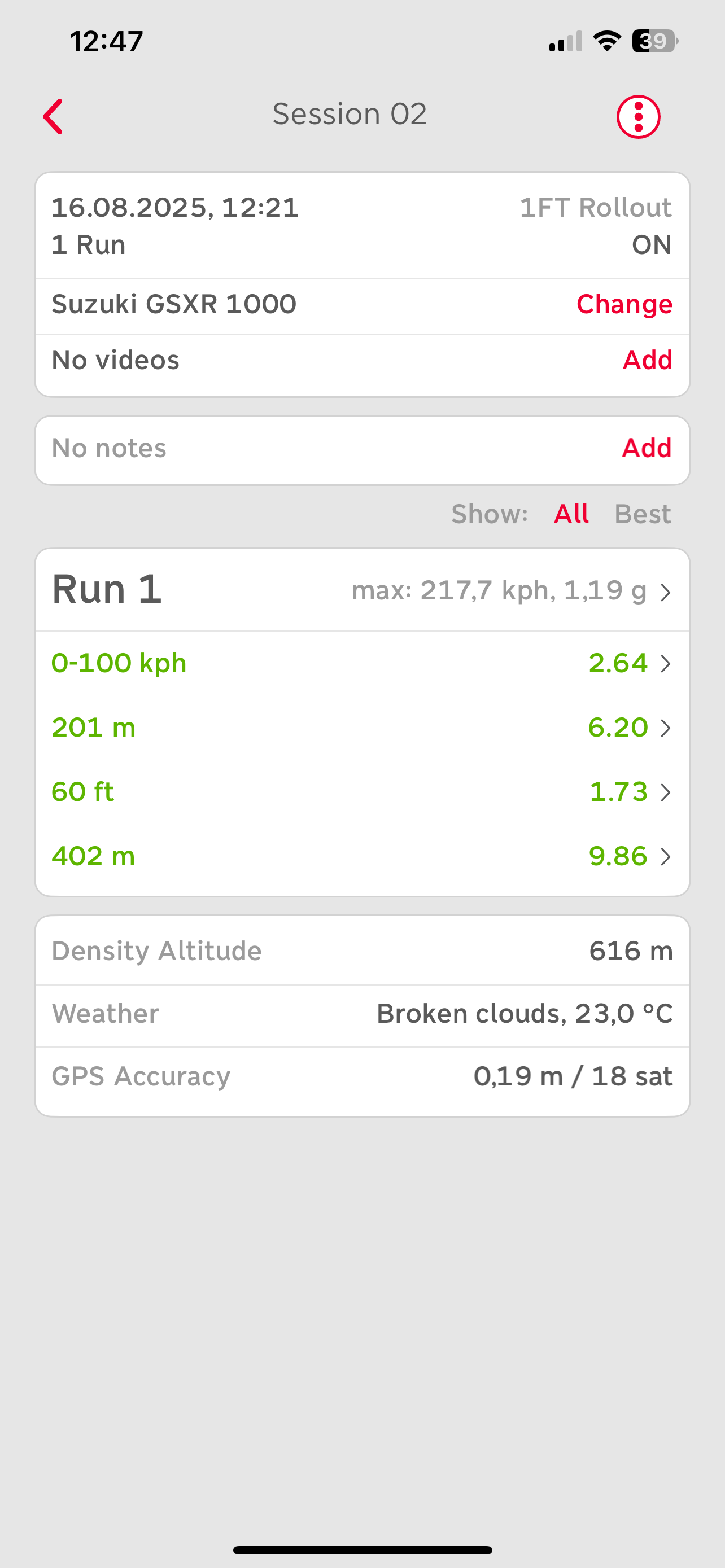Select the 60 ft time row
The width and height of the screenshot is (725, 1568).
point(362,792)
